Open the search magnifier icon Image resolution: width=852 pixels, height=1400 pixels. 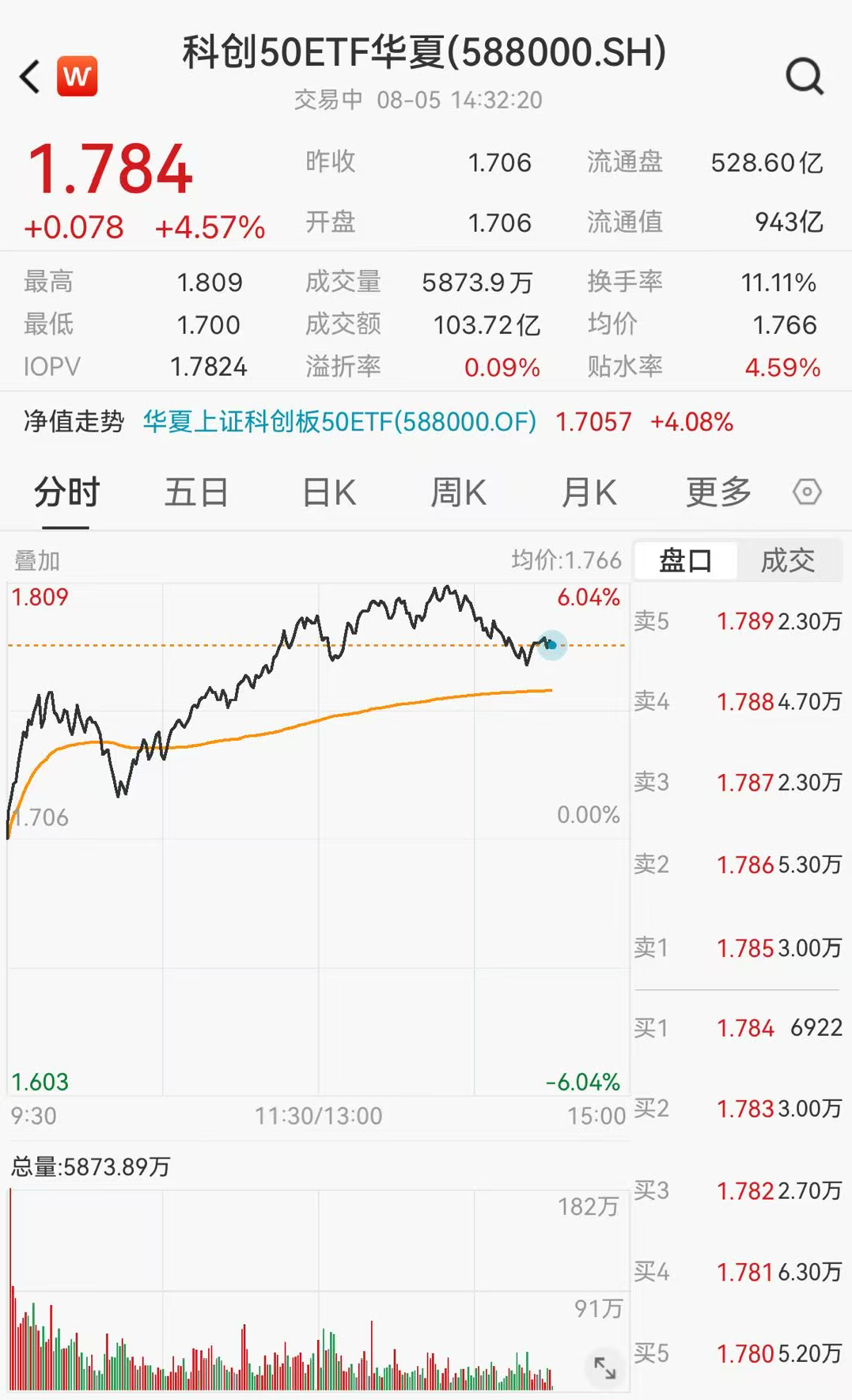[x=805, y=77]
